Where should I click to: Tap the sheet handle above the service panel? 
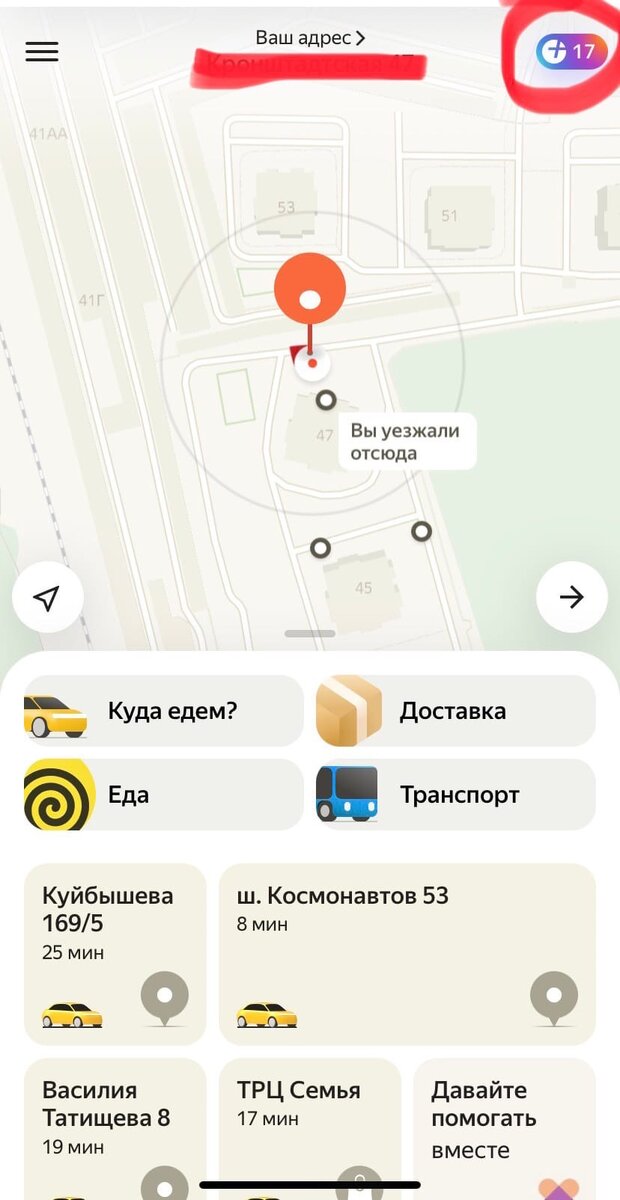[310, 633]
